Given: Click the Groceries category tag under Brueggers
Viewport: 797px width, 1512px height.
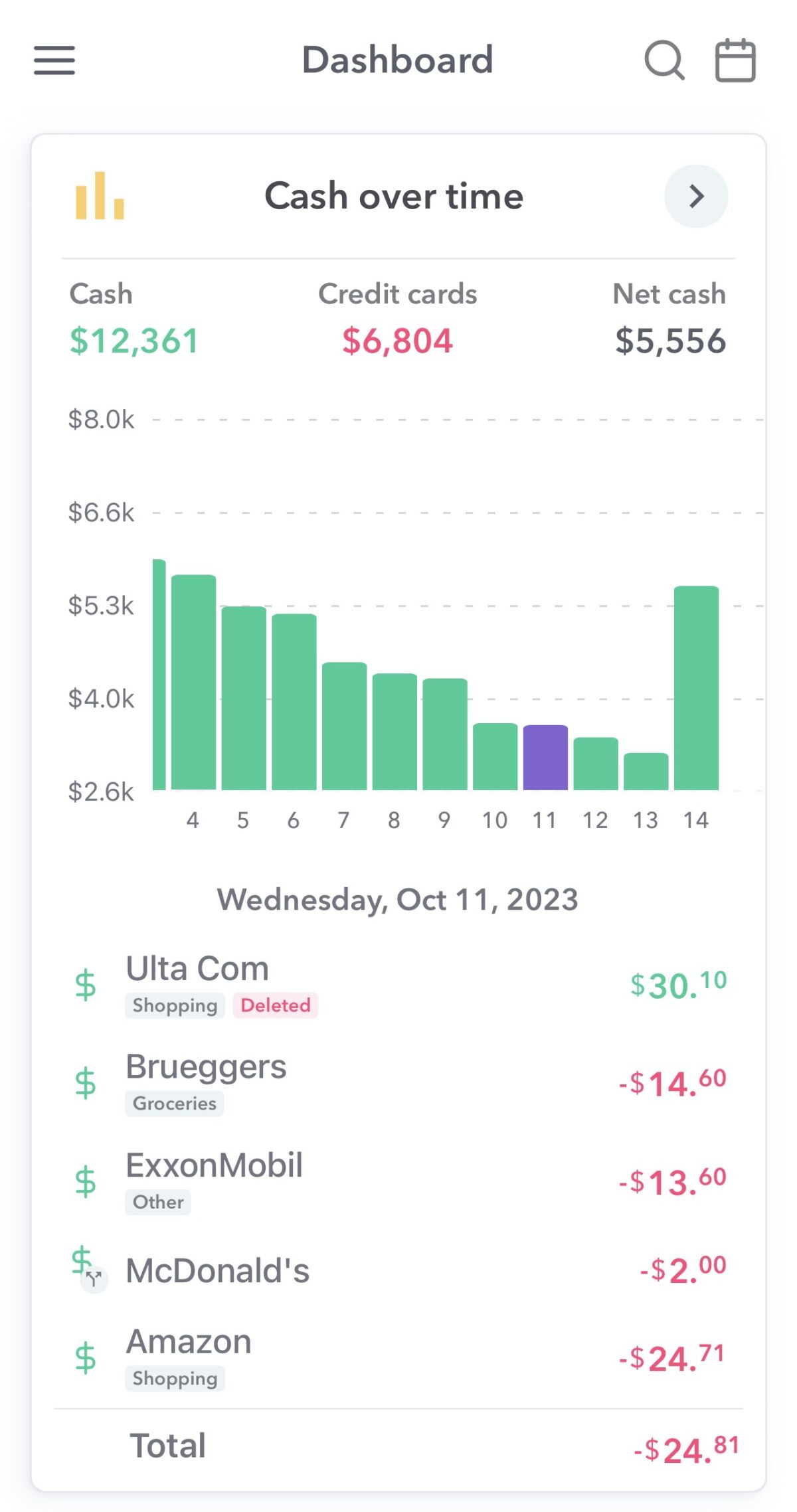Looking at the screenshot, I should pyautogui.click(x=174, y=1103).
